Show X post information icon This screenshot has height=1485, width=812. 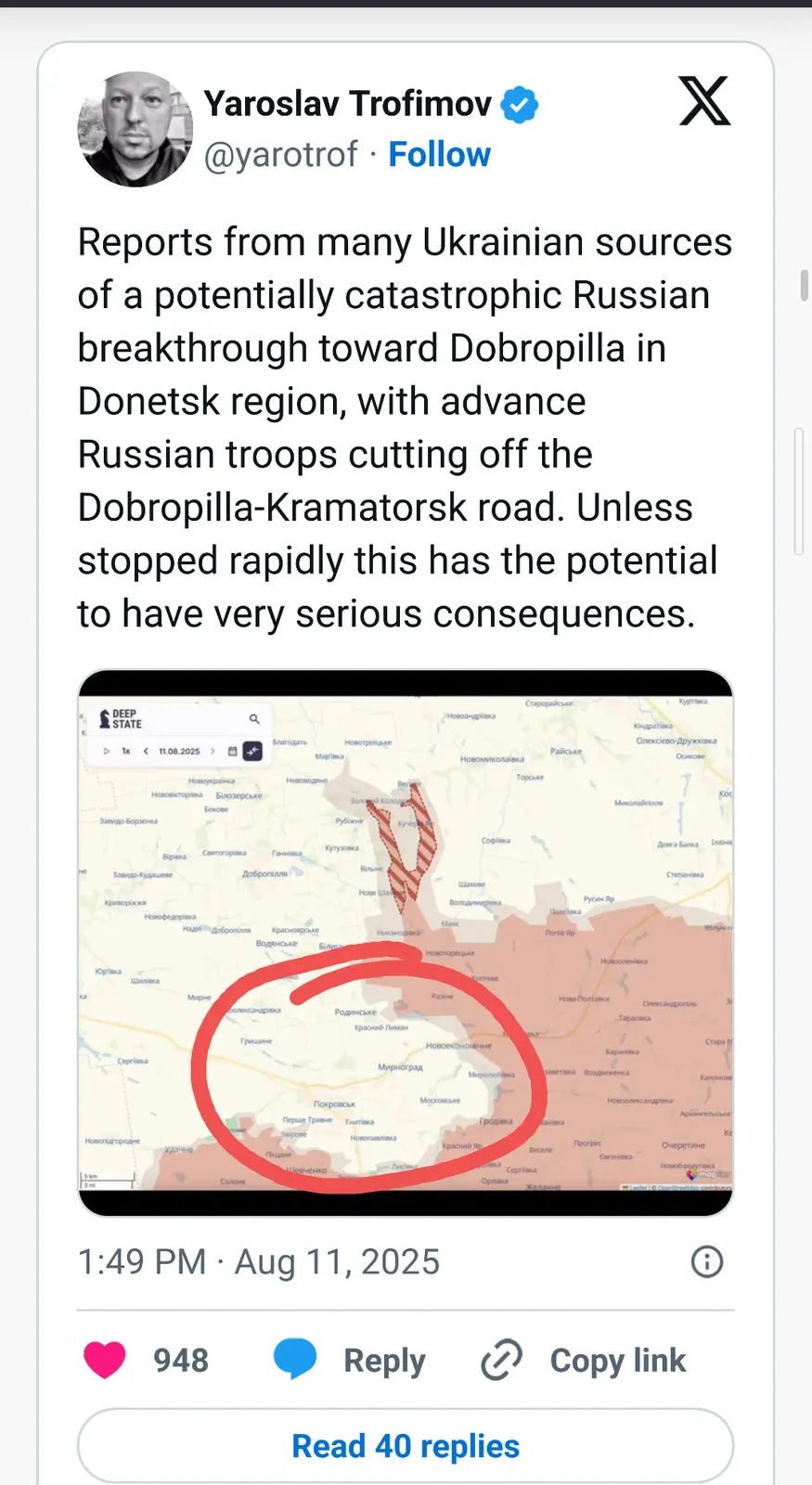click(707, 1262)
